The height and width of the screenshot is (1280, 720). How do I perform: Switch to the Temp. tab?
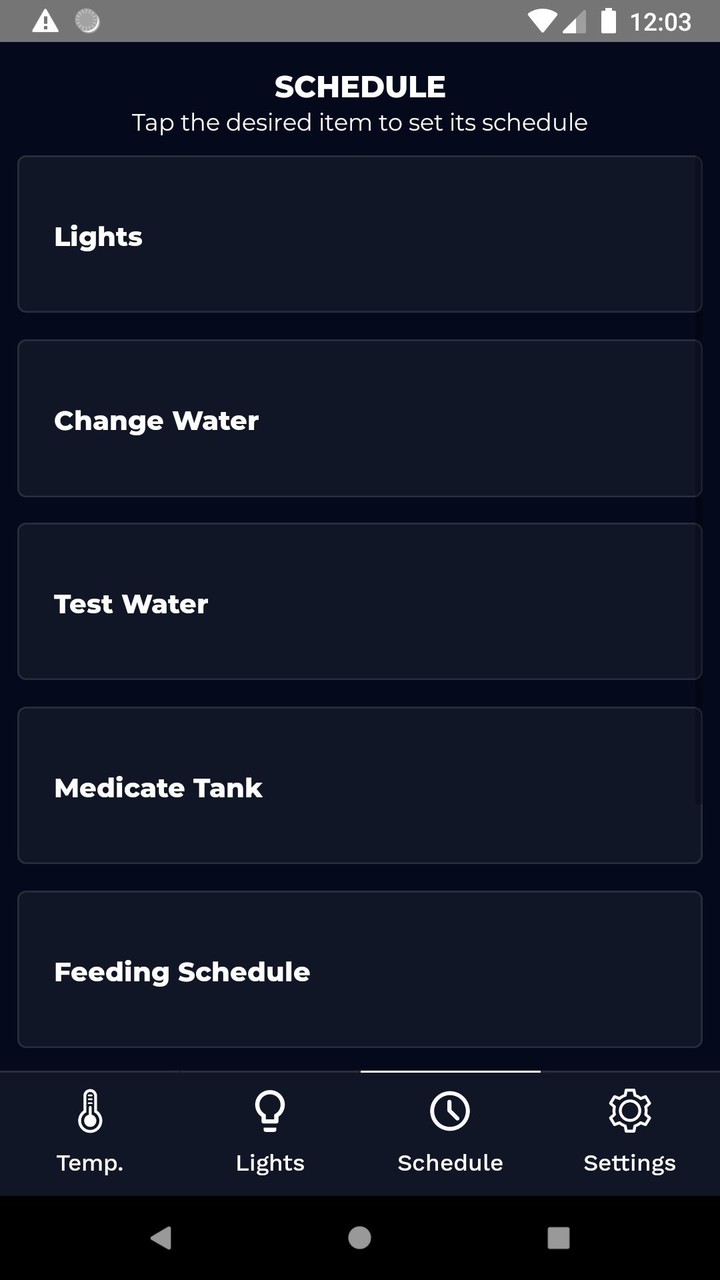[90, 1133]
